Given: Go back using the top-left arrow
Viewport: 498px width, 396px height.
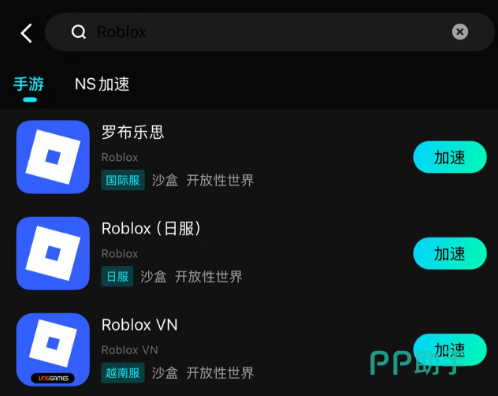Looking at the screenshot, I should (26, 33).
